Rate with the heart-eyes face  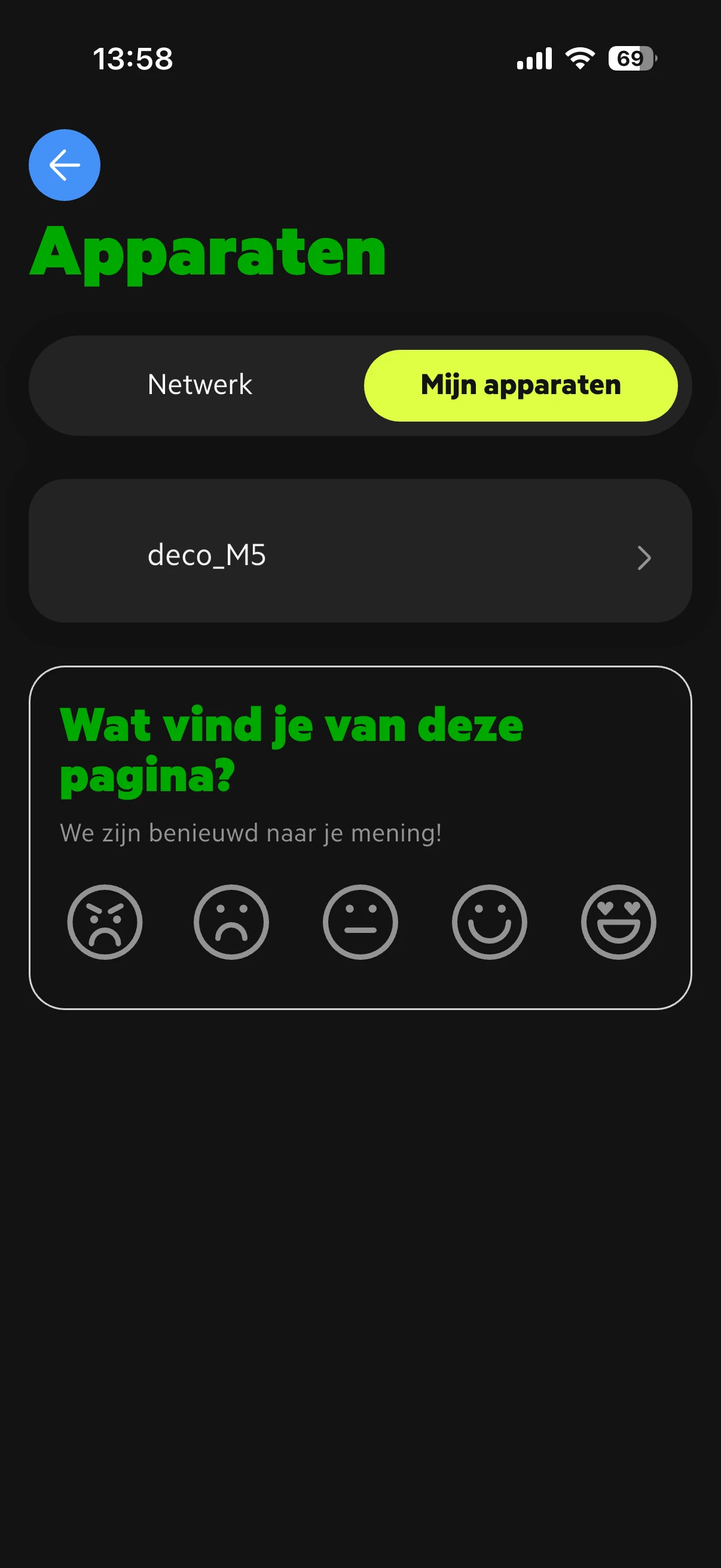coord(618,922)
